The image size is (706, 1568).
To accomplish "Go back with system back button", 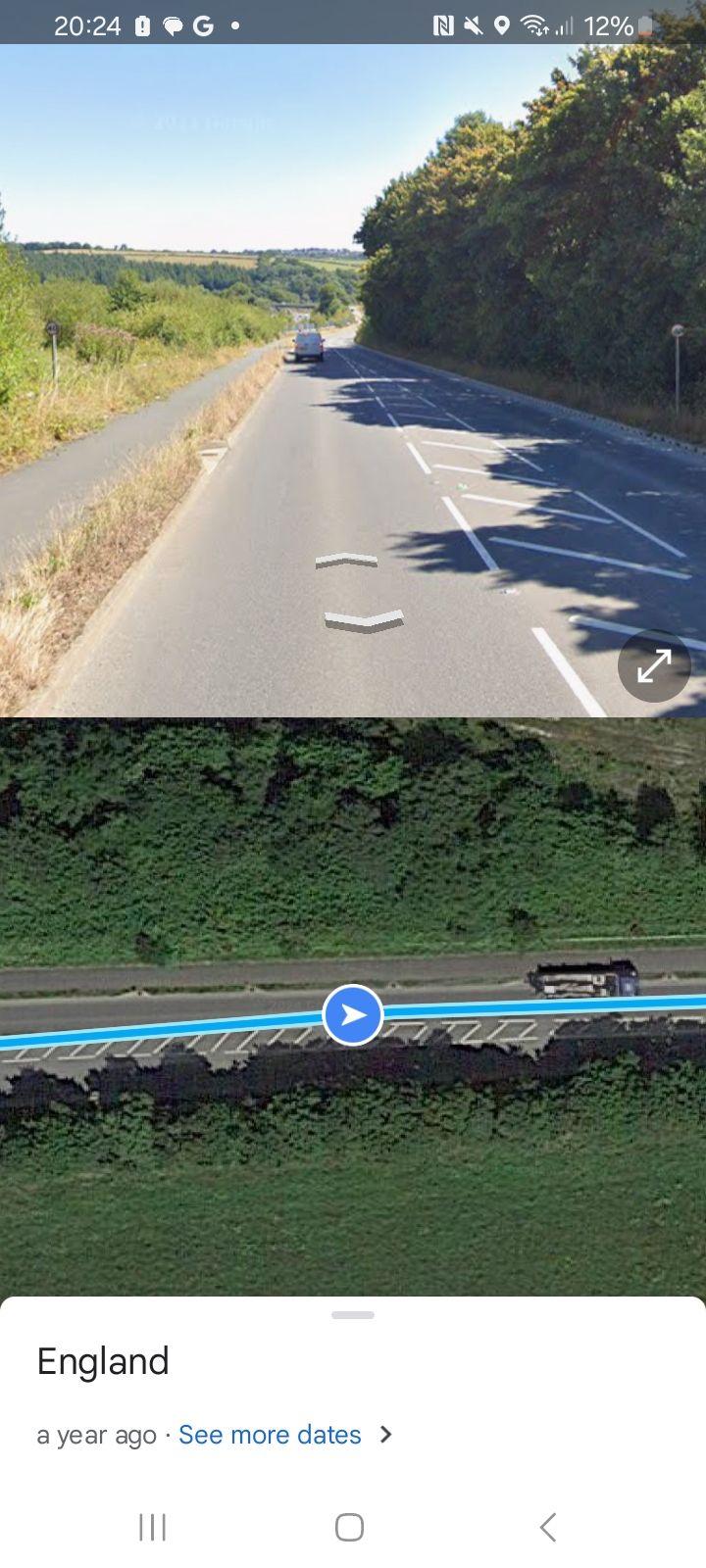I will coord(548,1527).
